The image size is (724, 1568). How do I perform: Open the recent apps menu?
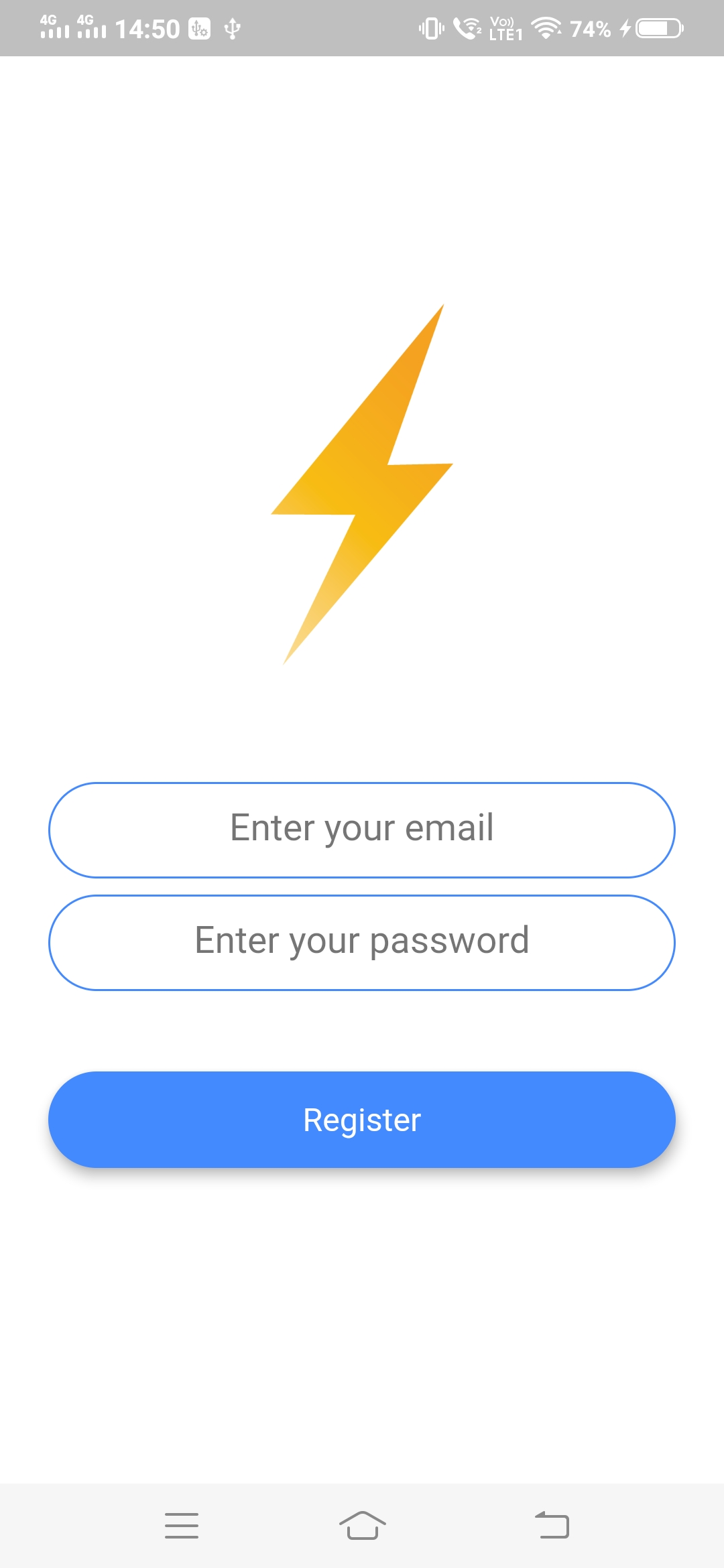point(182,1525)
